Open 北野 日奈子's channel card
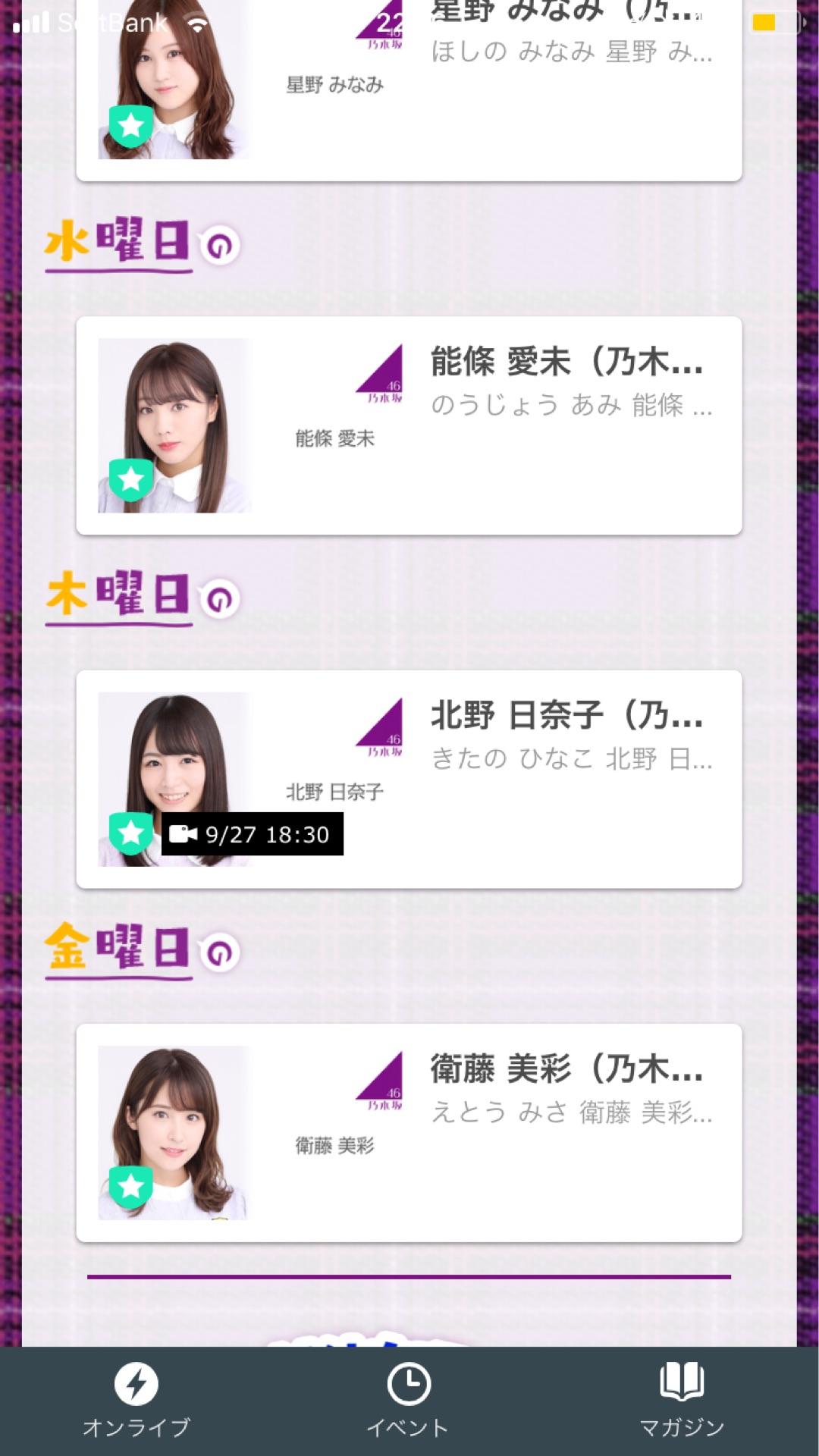The height and width of the screenshot is (1456, 819). click(x=409, y=779)
